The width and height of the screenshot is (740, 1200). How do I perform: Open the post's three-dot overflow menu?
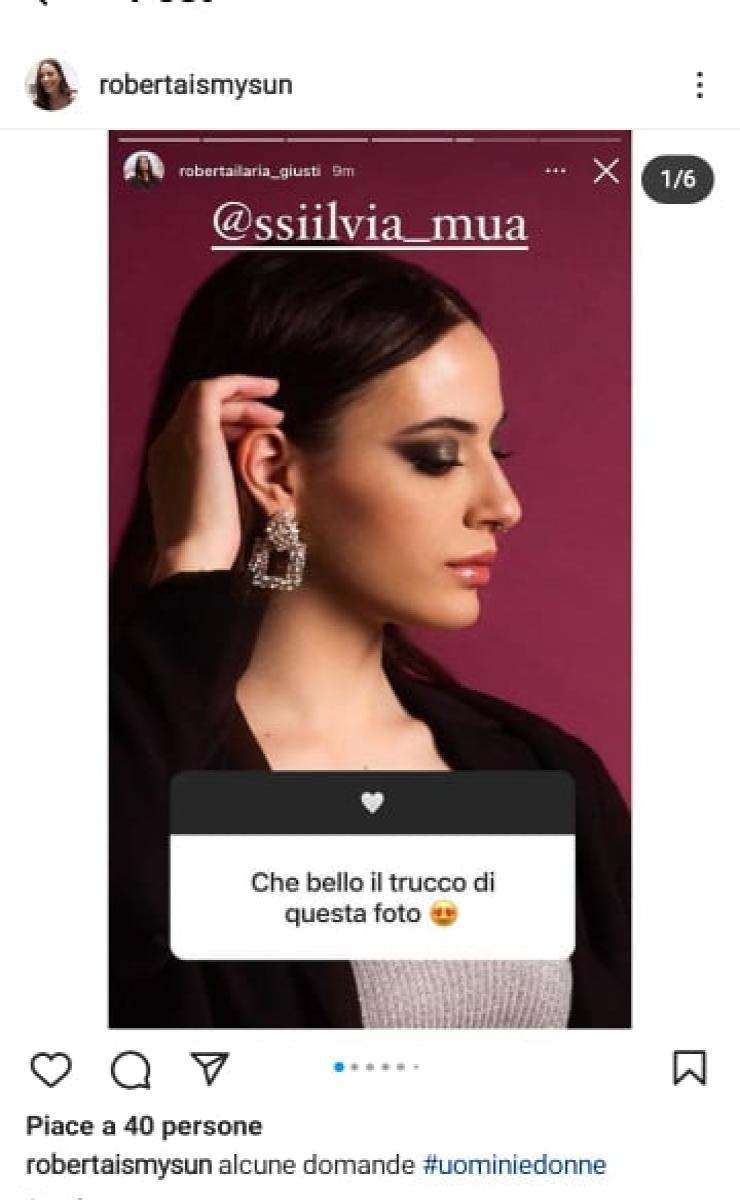point(700,84)
